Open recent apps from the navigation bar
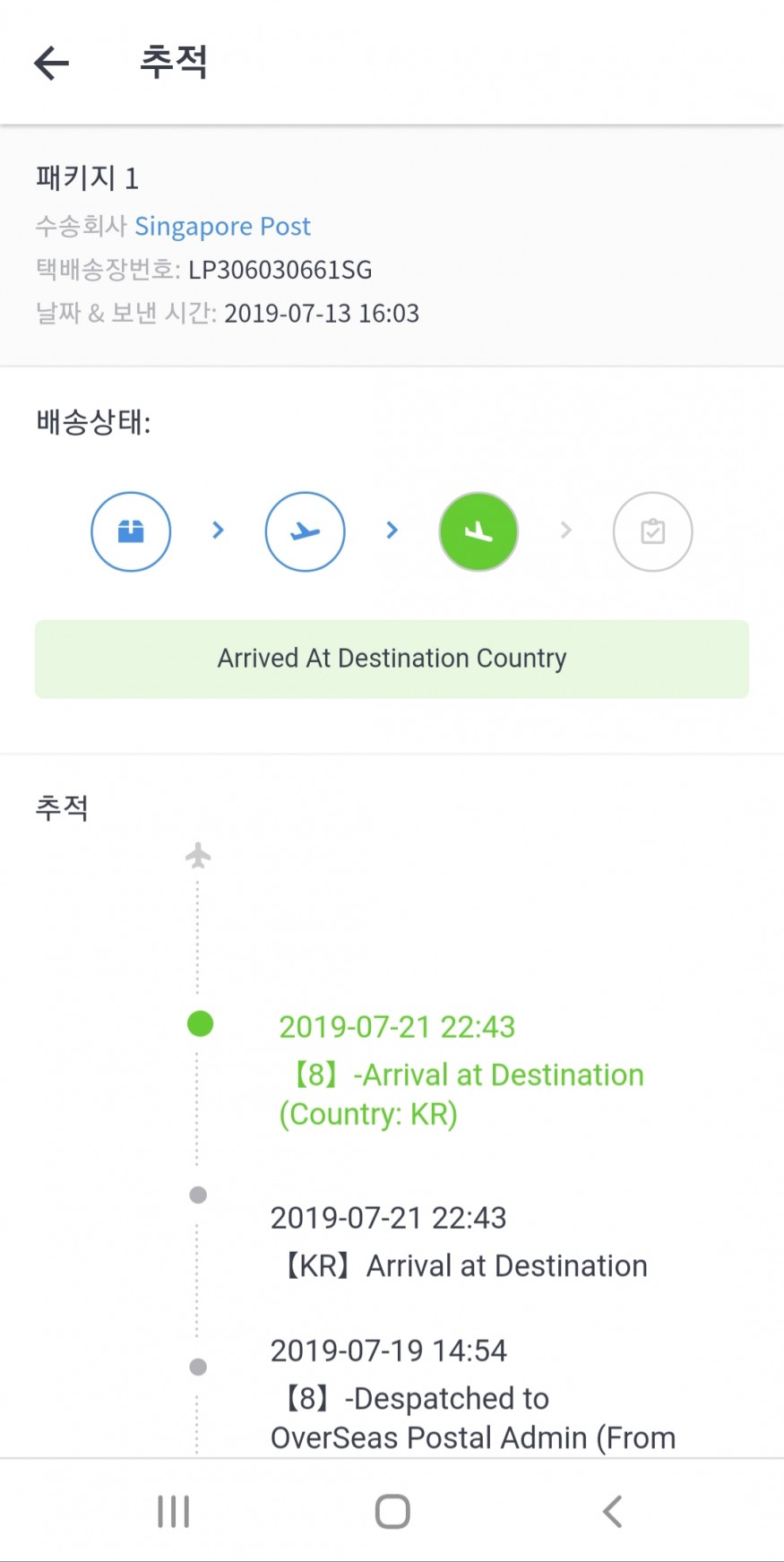784x1562 pixels. coord(173,1511)
